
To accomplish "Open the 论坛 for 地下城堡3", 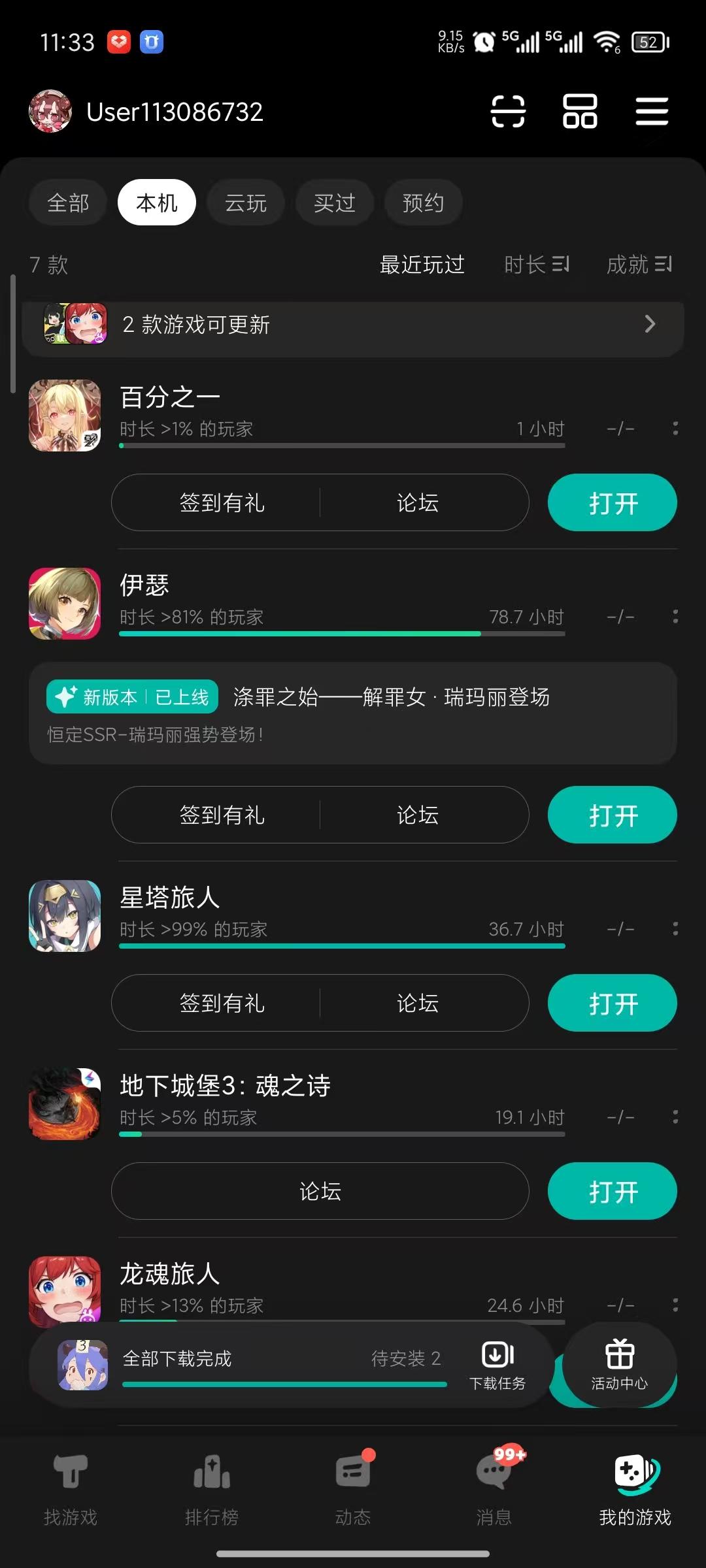I will tap(320, 1191).
